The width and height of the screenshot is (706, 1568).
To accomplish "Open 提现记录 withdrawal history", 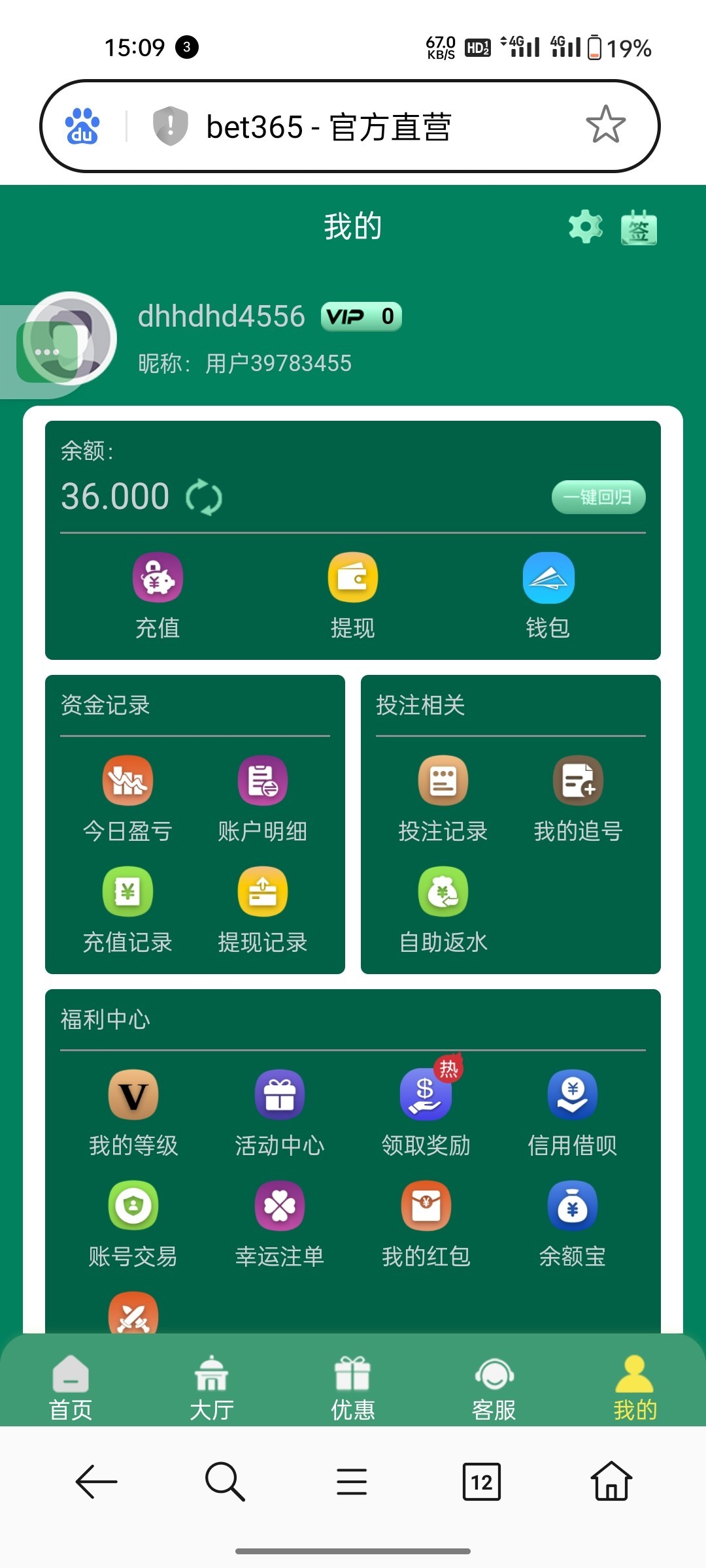I will [262, 909].
